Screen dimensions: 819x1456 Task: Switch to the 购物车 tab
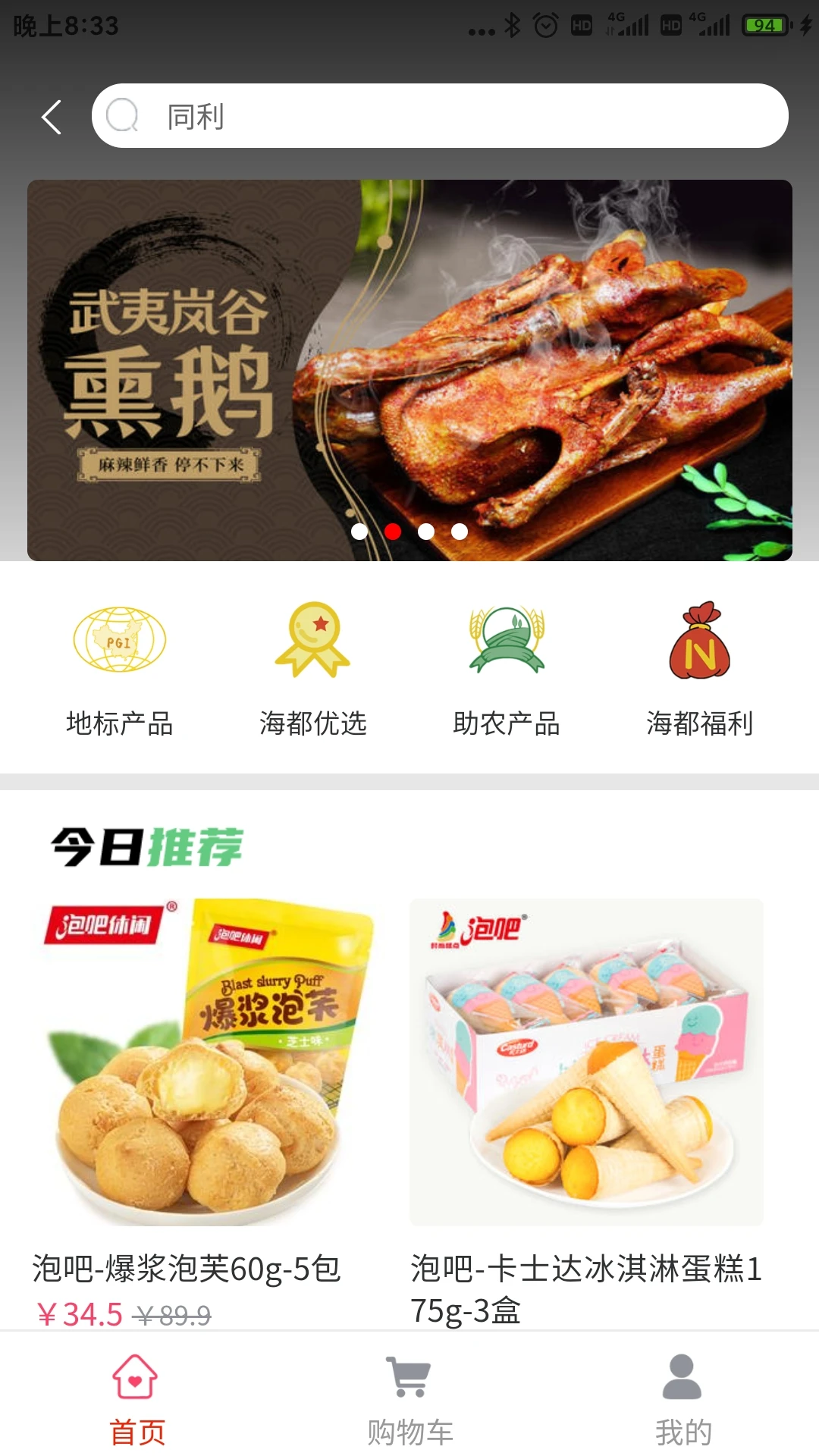coord(409,1403)
